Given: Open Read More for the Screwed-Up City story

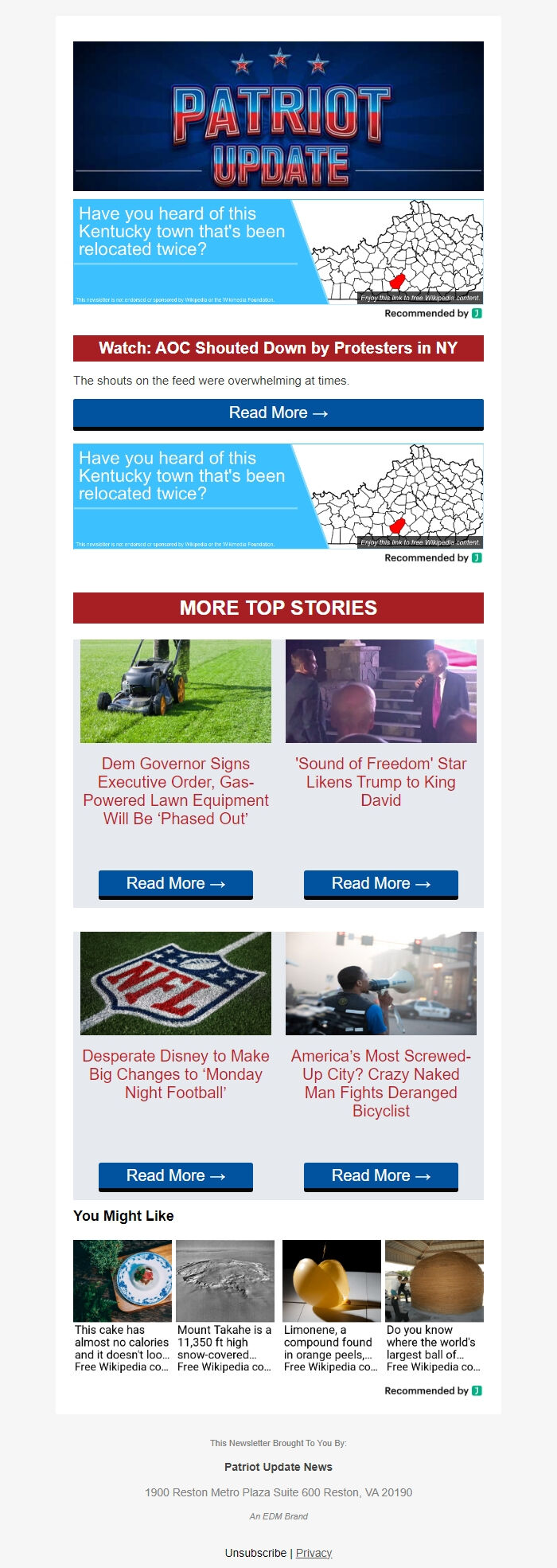Looking at the screenshot, I should pos(380,1176).
